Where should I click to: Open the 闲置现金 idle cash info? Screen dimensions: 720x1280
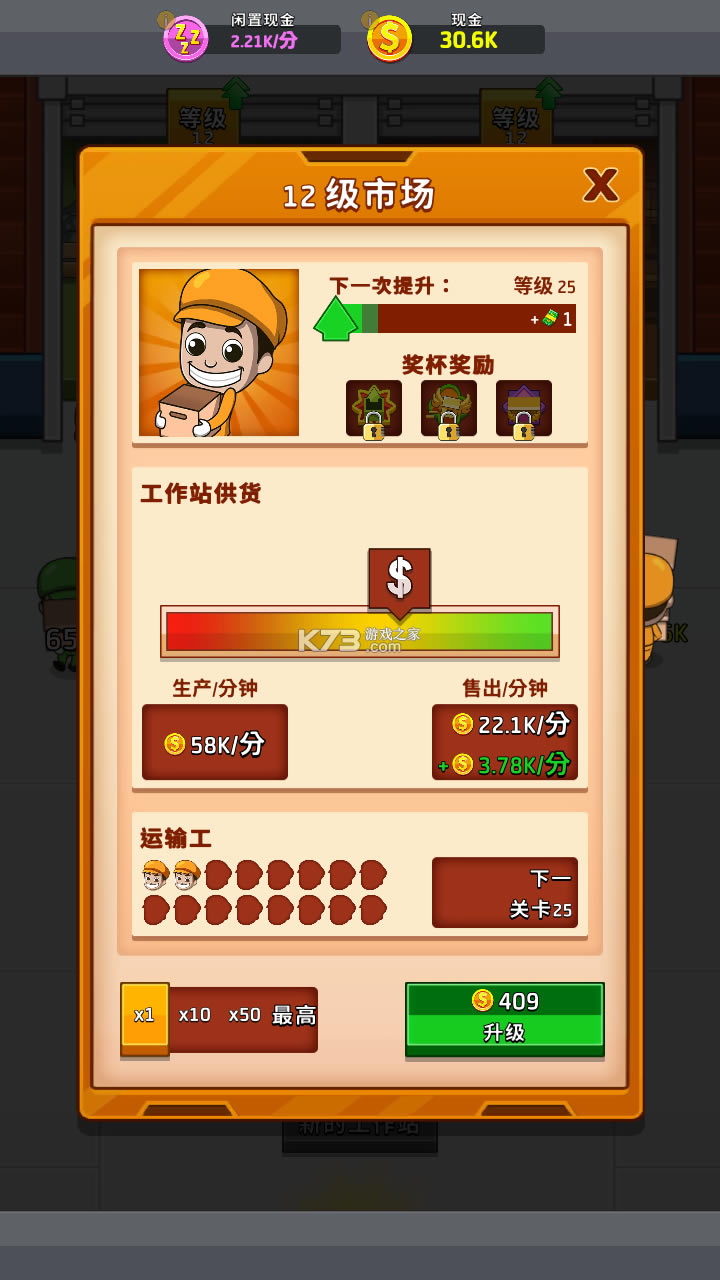click(x=186, y=38)
